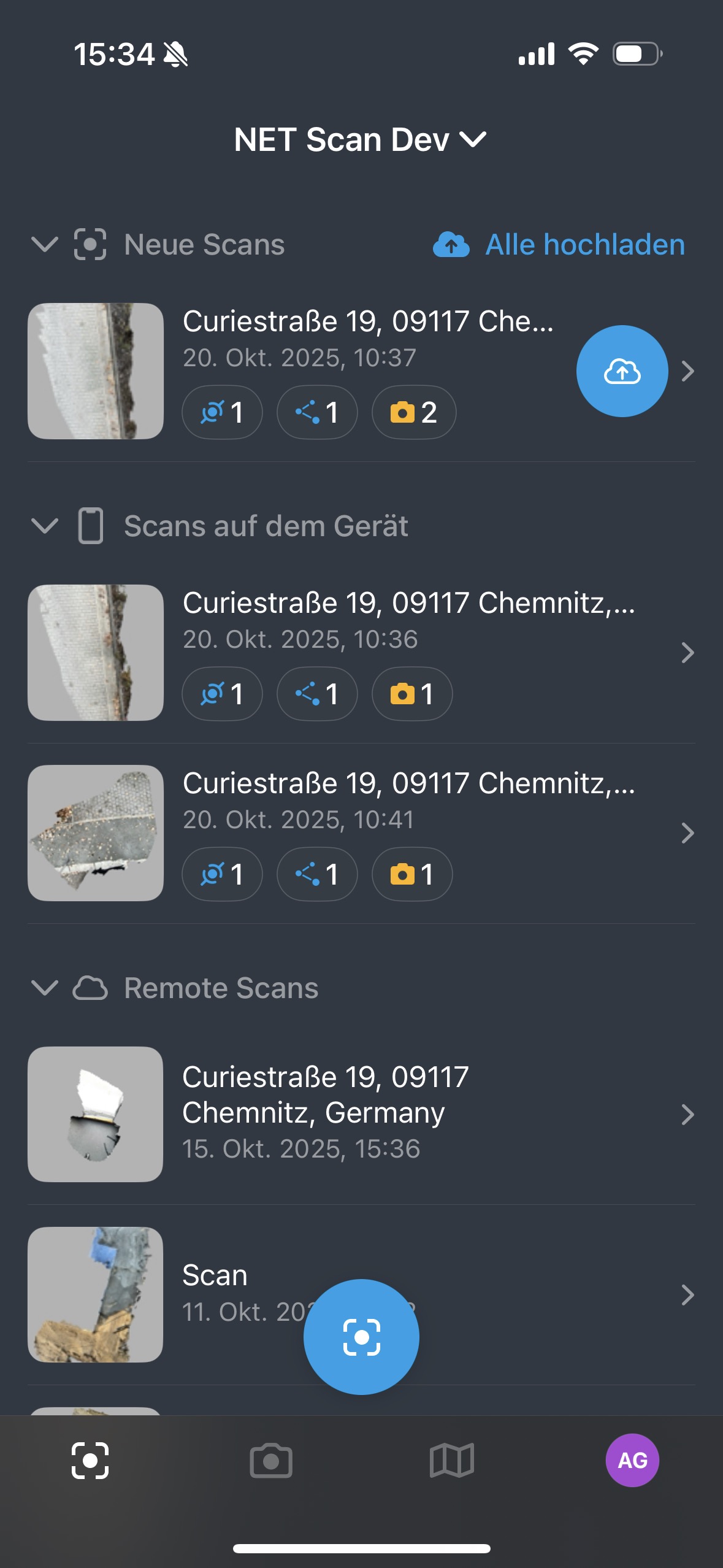Collapse the Scans auf dem Gerät section
Image resolution: width=723 pixels, height=1568 pixels.
(x=44, y=526)
